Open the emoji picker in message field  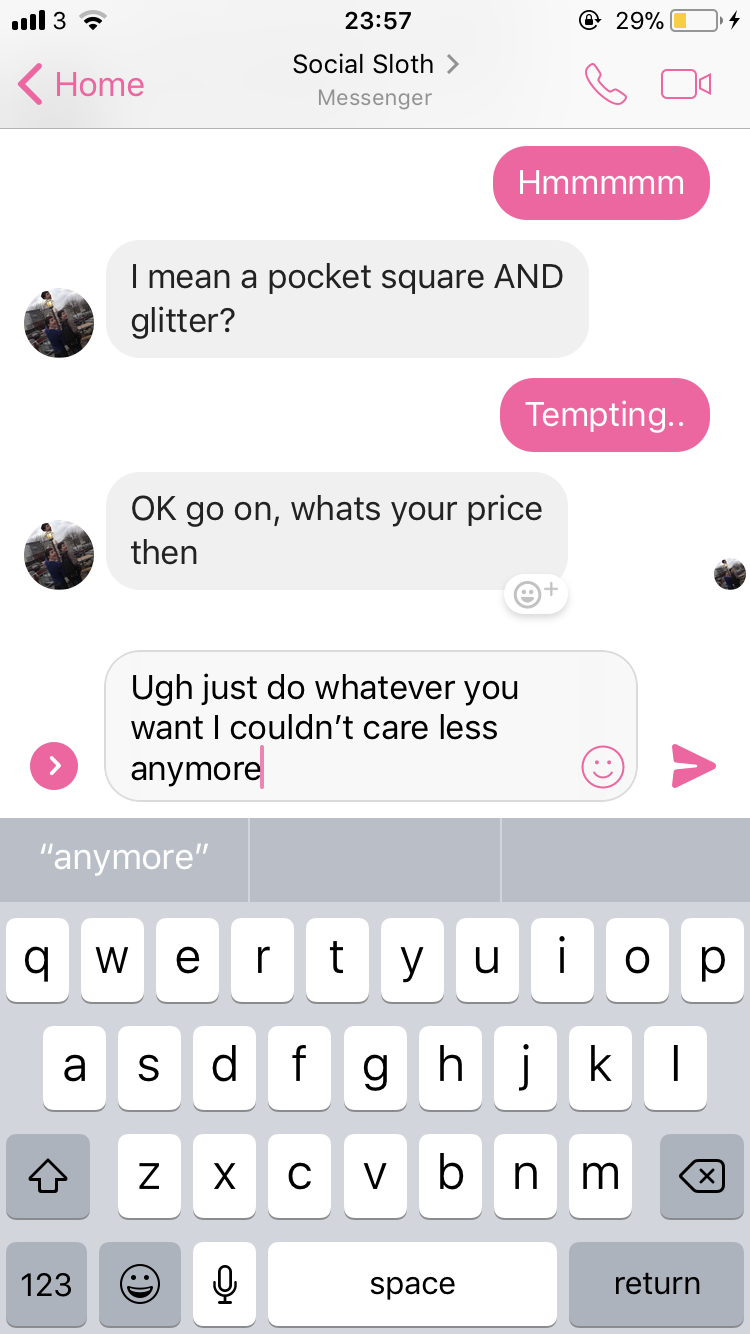tap(602, 767)
